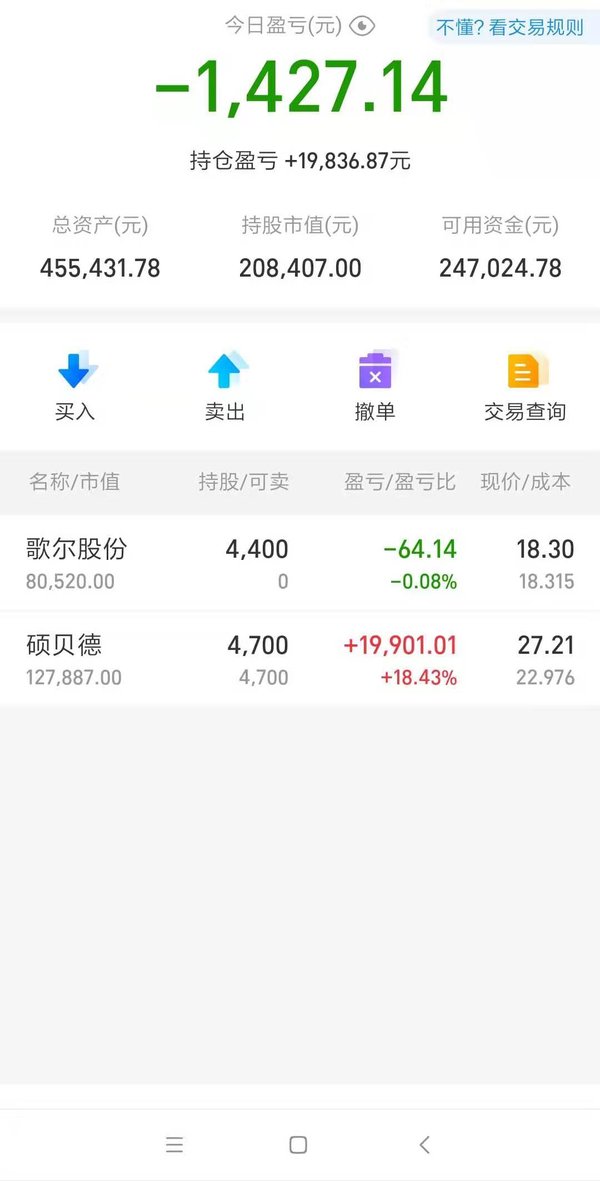Tap 买入 to buy stock
This screenshot has height=1181, width=600.
pyautogui.click(x=75, y=385)
